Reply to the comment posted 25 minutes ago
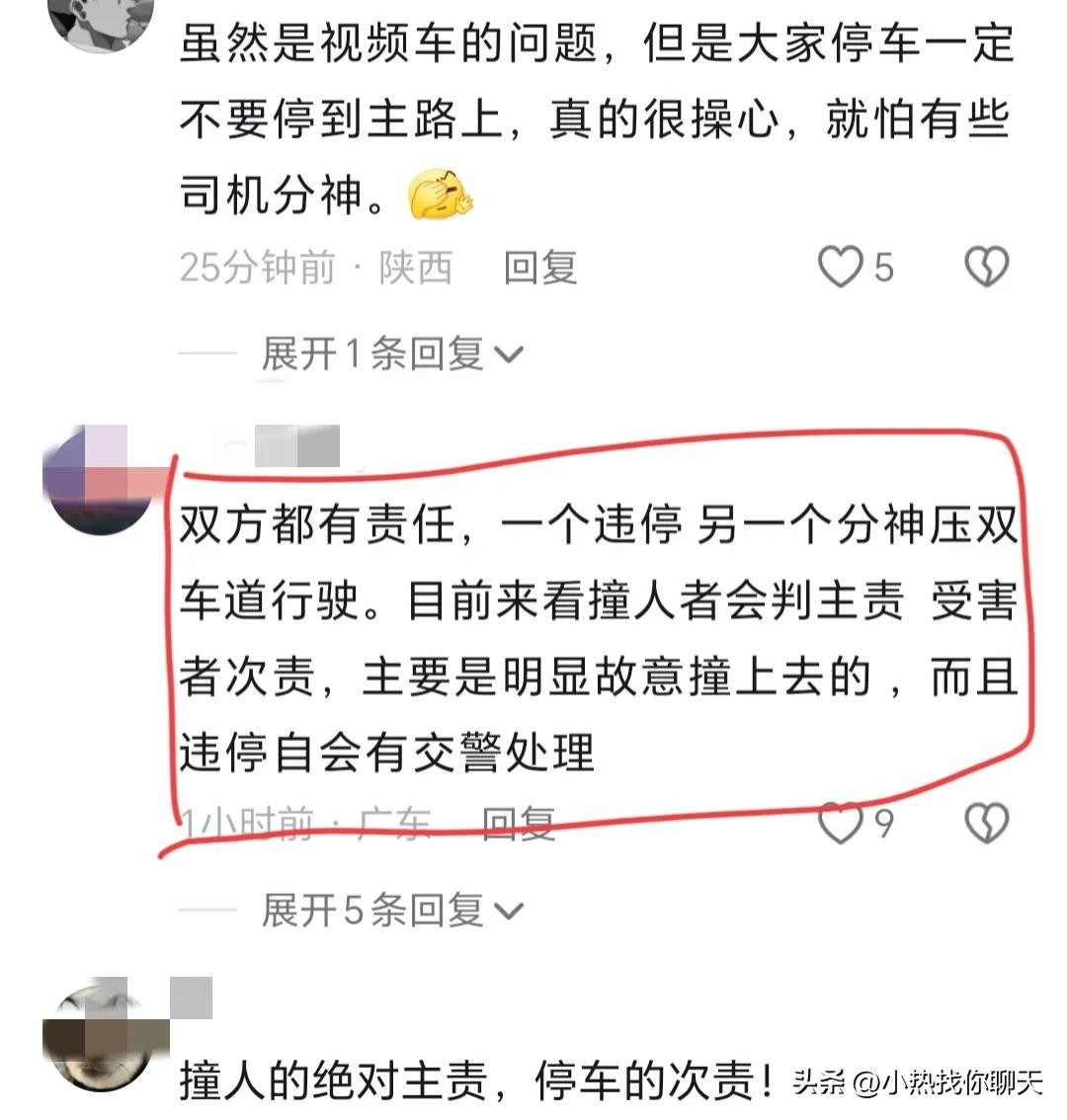The width and height of the screenshot is (1067, 1120). 539,268
